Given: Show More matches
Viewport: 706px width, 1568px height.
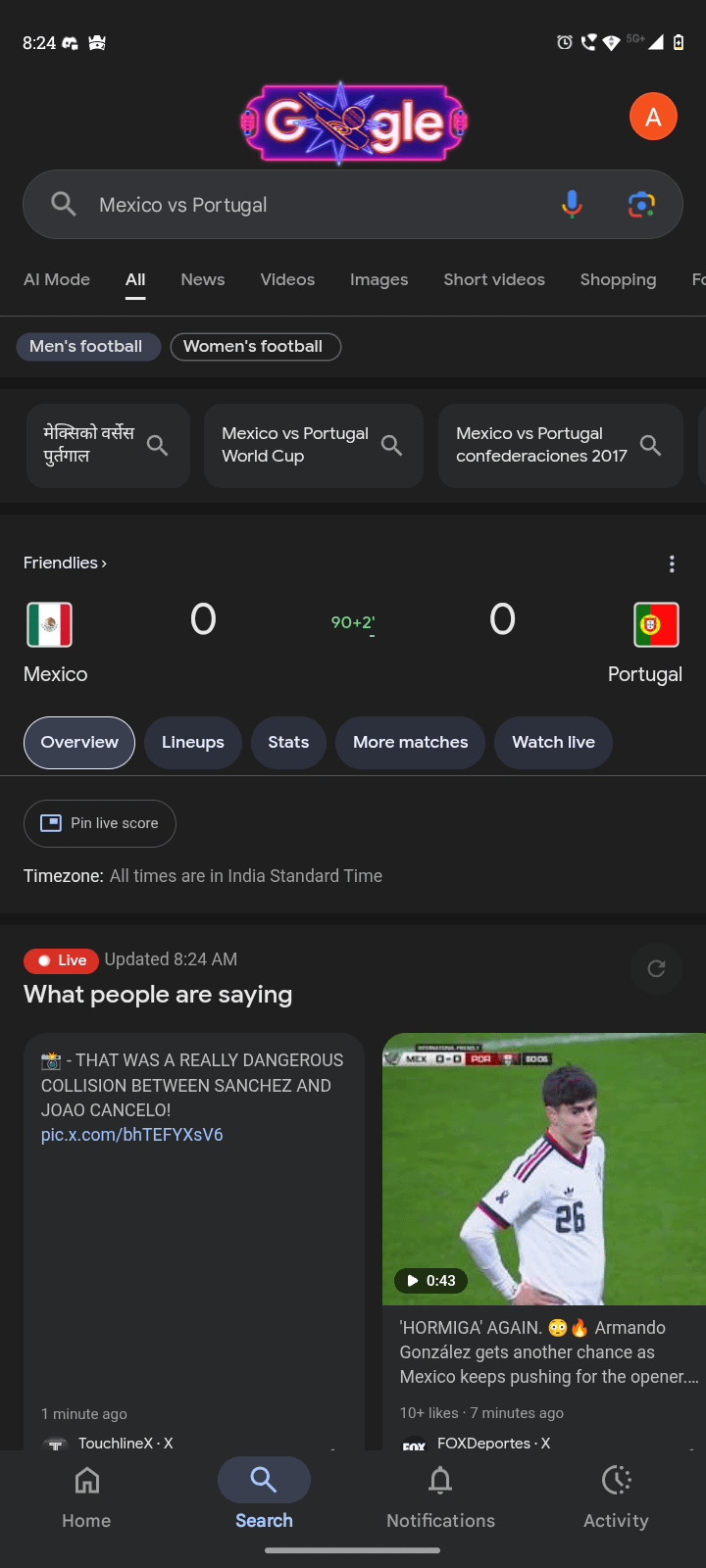Looking at the screenshot, I should pyautogui.click(x=411, y=743).
